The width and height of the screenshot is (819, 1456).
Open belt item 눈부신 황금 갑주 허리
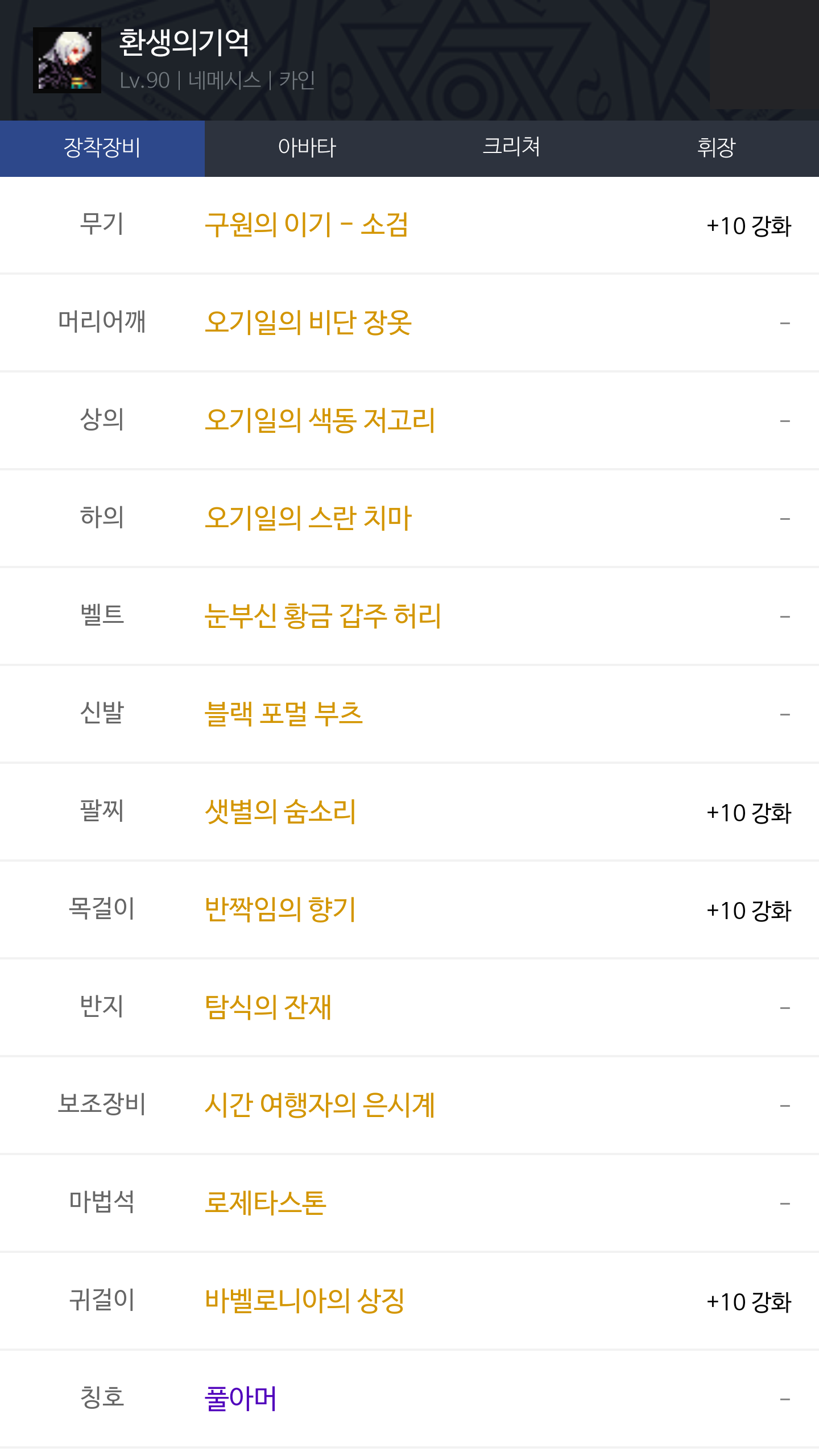click(x=323, y=616)
